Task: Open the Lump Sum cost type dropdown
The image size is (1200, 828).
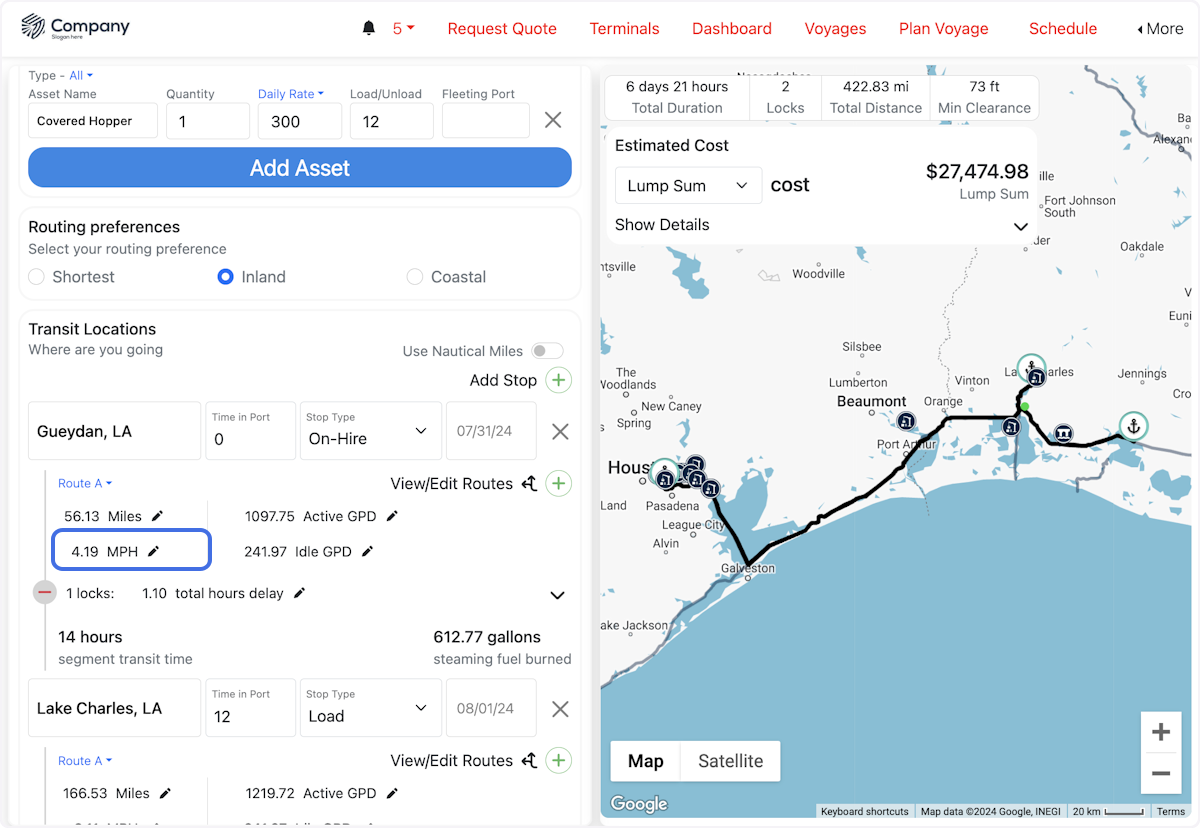Action: click(688, 186)
